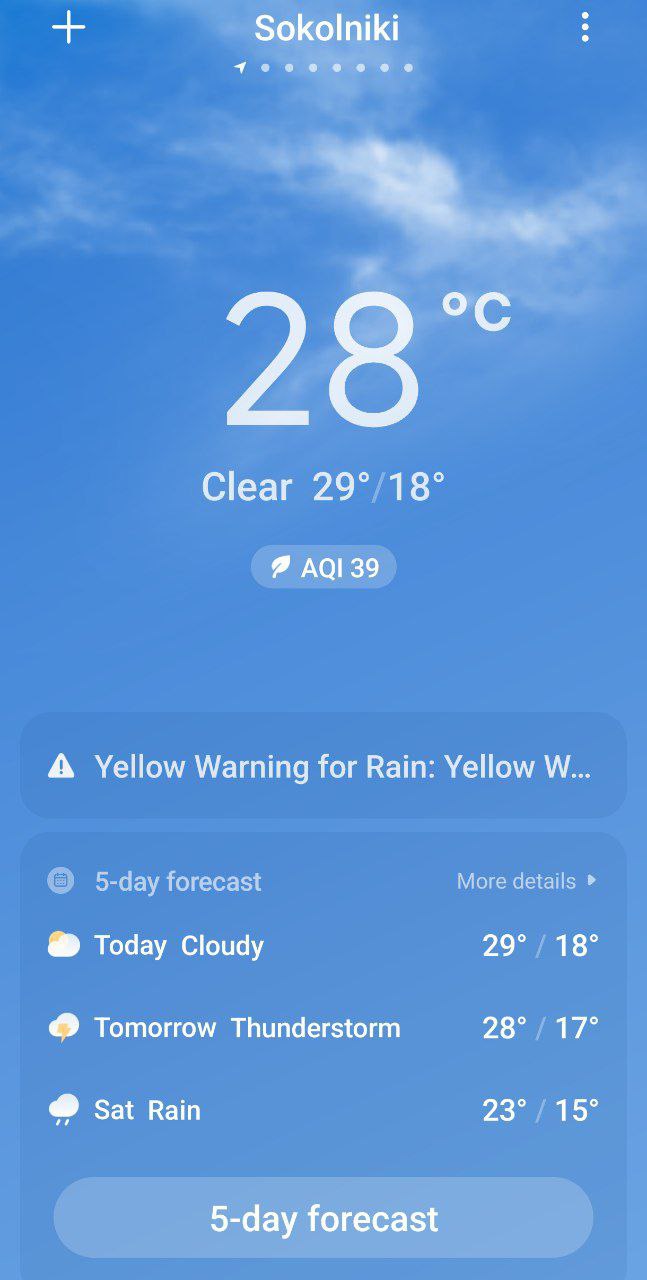The height and width of the screenshot is (1280, 647).
Task: Open the three-dot overflow menu
Action: coord(585,28)
